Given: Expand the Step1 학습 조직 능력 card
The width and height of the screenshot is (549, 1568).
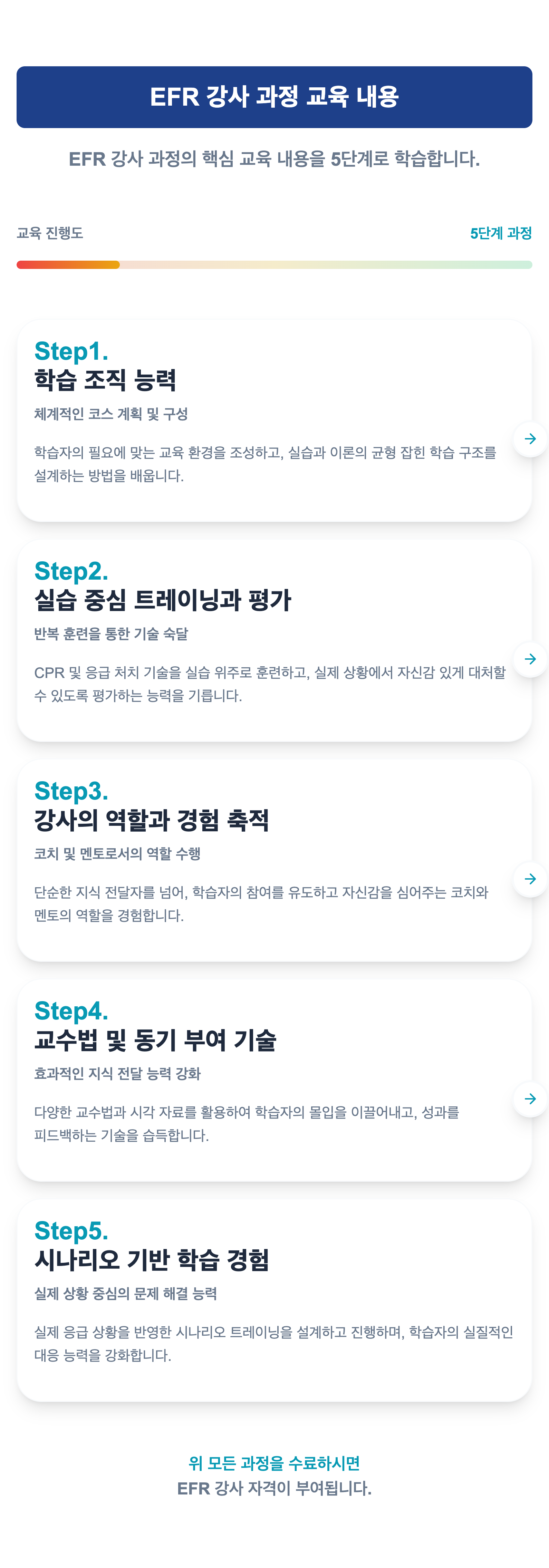Looking at the screenshot, I should 274,420.
